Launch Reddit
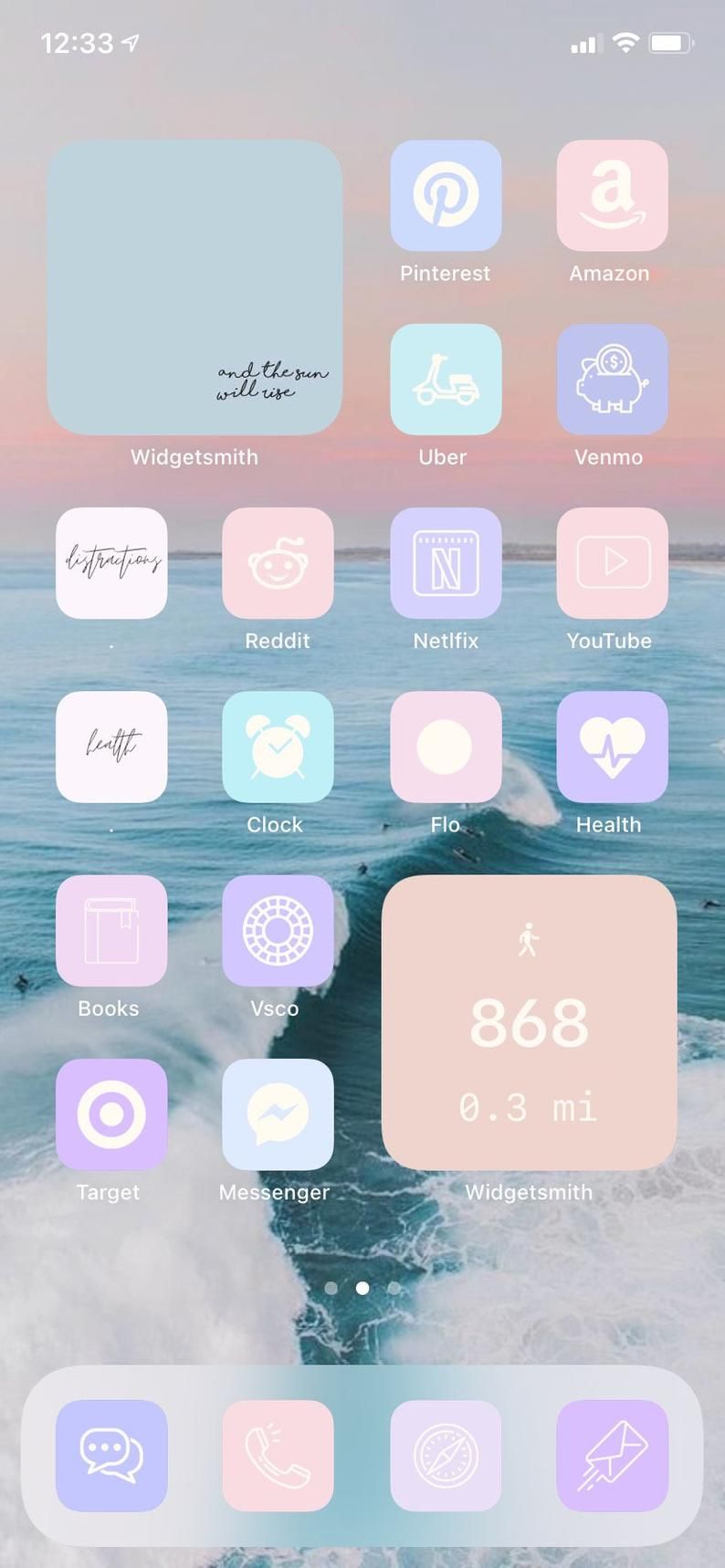The image size is (725, 1568). [x=278, y=563]
